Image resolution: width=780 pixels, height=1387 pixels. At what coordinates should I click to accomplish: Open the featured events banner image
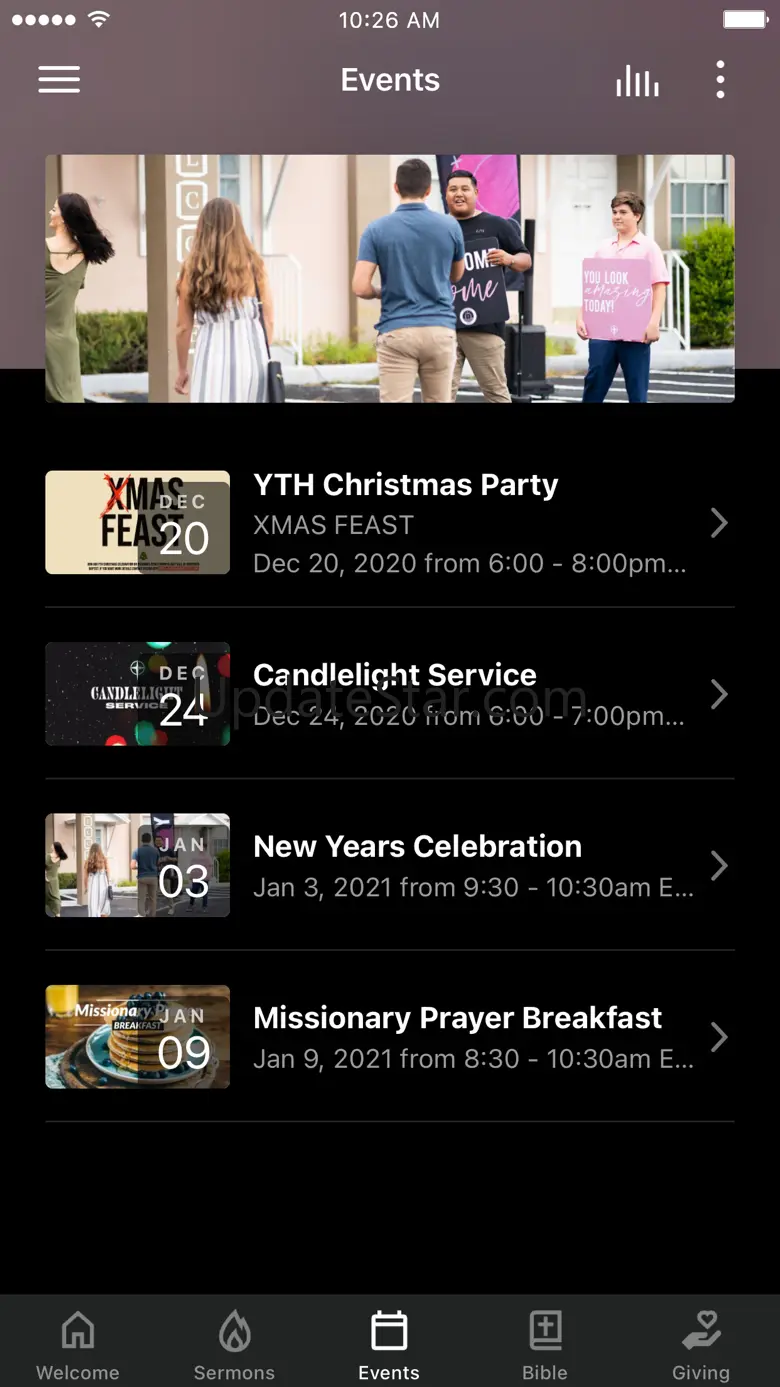click(390, 278)
